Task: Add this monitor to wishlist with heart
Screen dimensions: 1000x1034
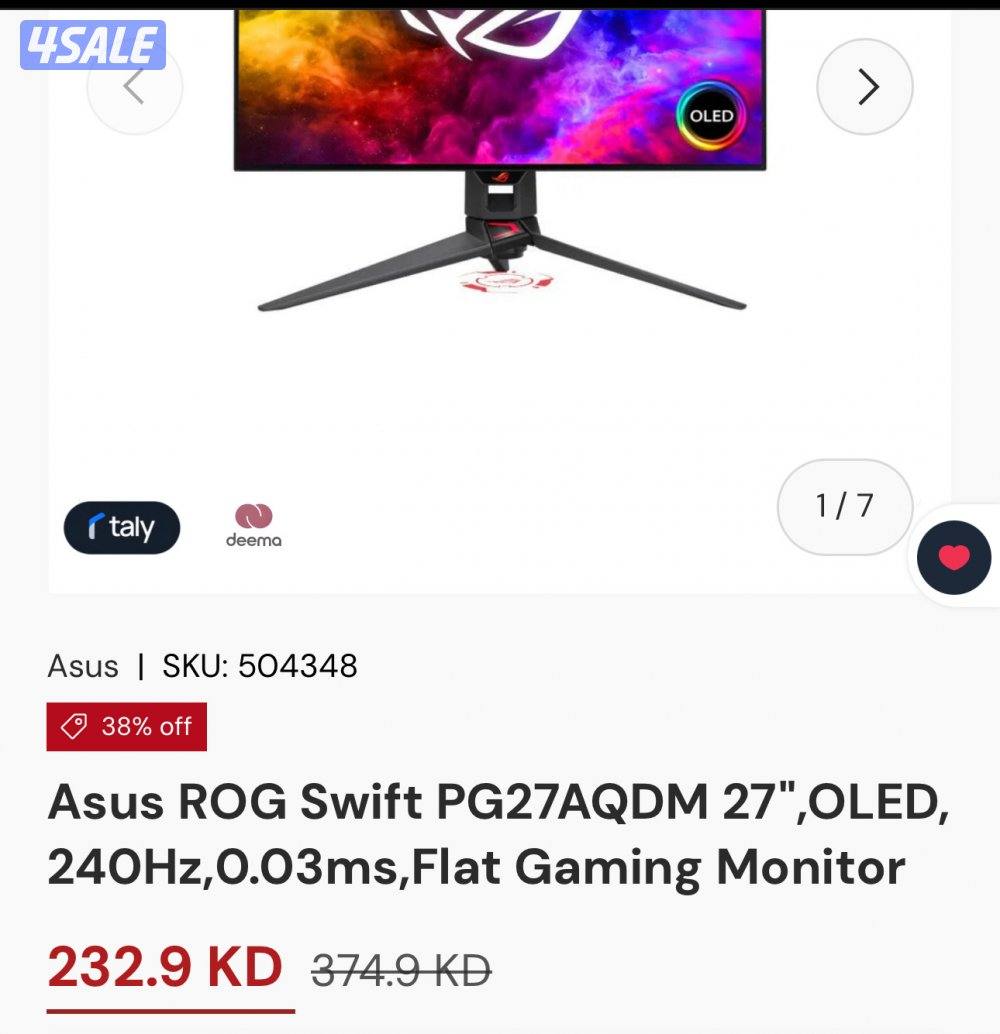Action: [x=954, y=558]
